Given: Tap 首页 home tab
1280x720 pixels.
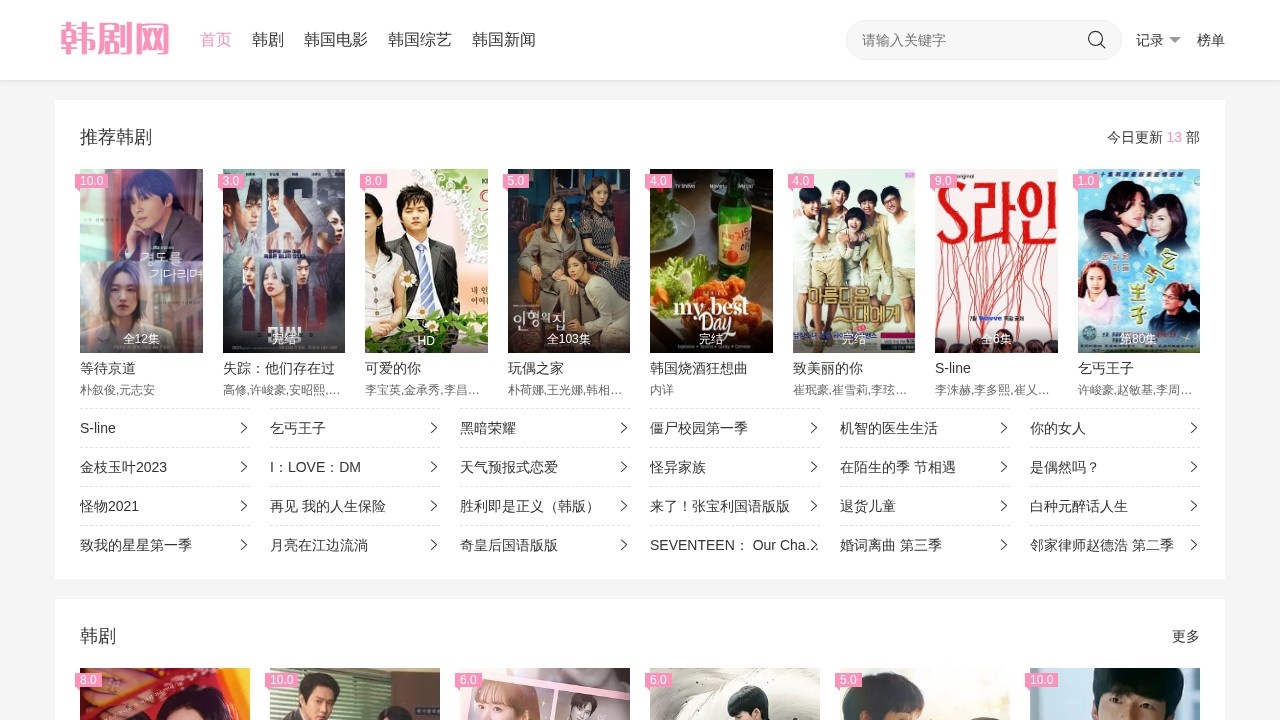Looking at the screenshot, I should pyautogui.click(x=216, y=40).
